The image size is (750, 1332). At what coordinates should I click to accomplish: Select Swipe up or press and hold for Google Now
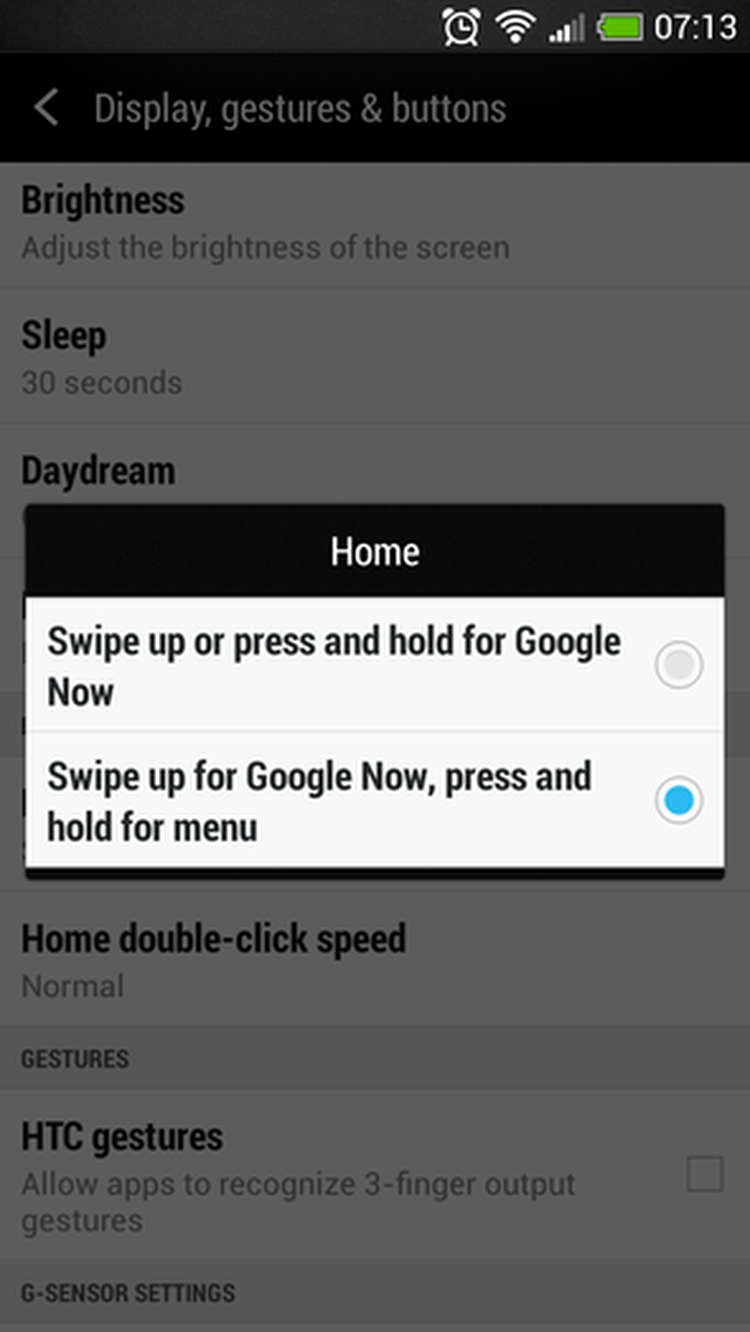coord(375,665)
